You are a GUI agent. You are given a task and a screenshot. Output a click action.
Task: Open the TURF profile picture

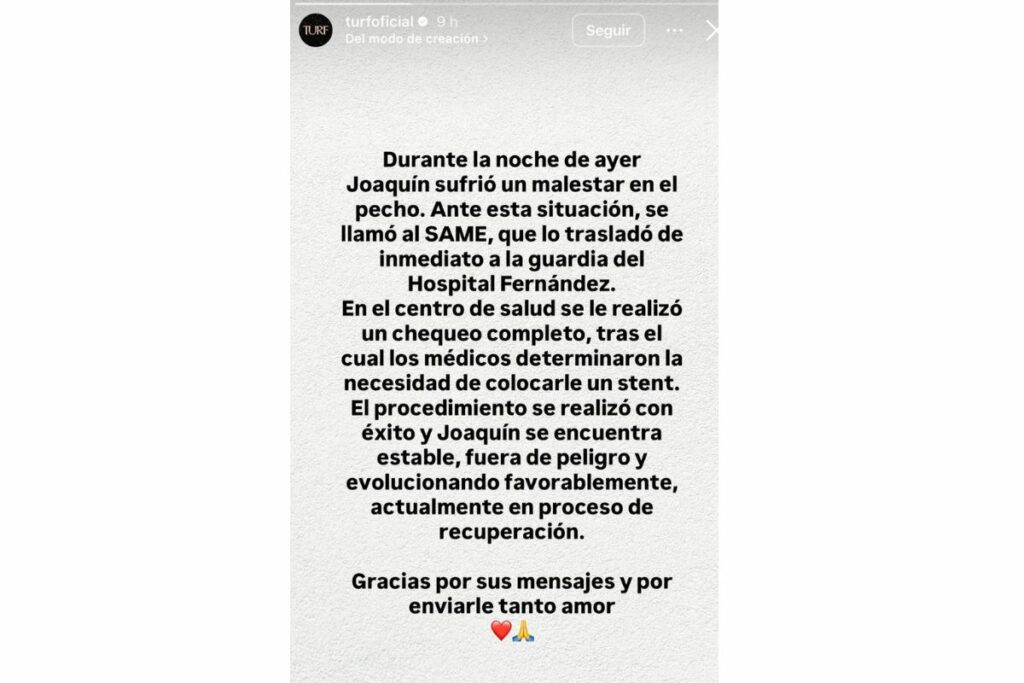click(x=315, y=30)
